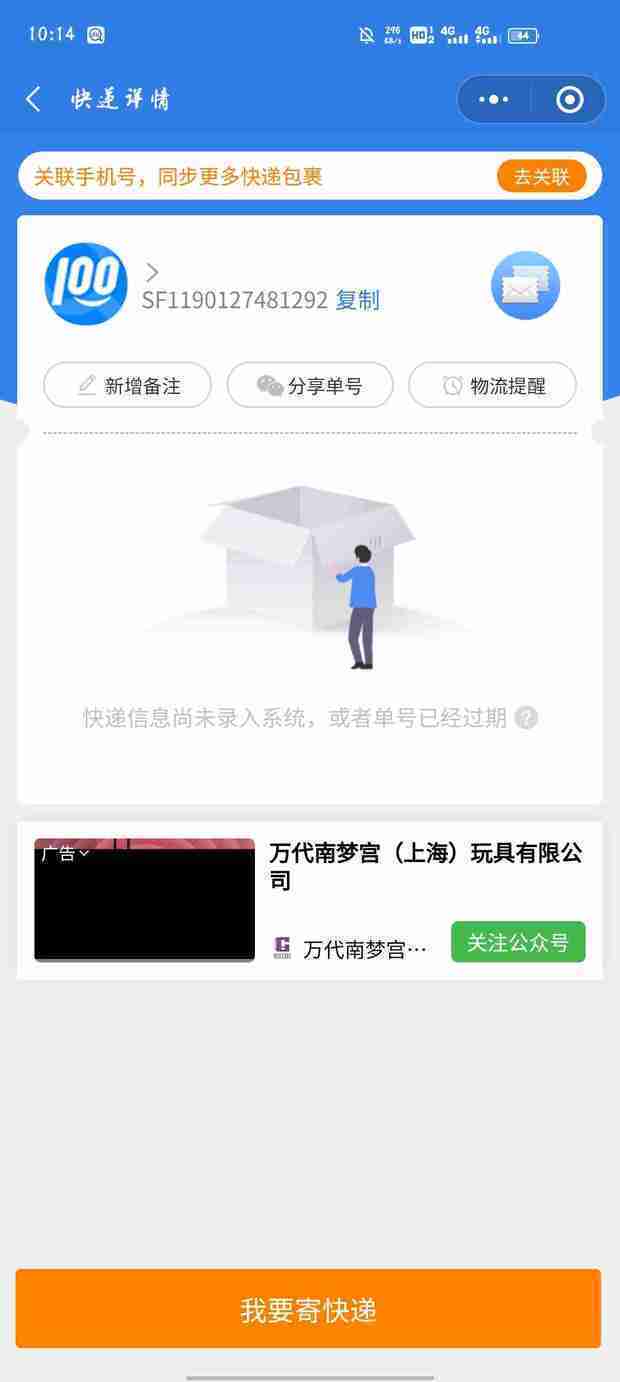Share tracking number via 分享单号
Viewport: 620px width, 1382px height.
310,386
